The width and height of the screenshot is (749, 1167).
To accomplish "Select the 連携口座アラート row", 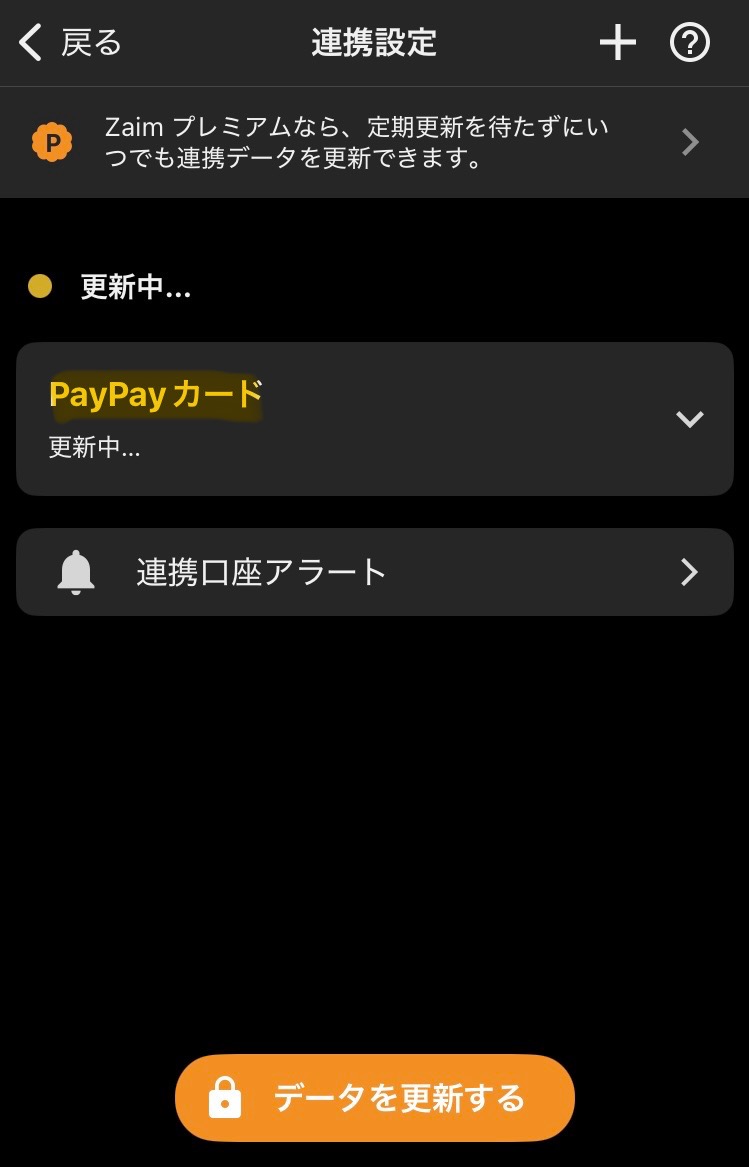I will pos(374,571).
